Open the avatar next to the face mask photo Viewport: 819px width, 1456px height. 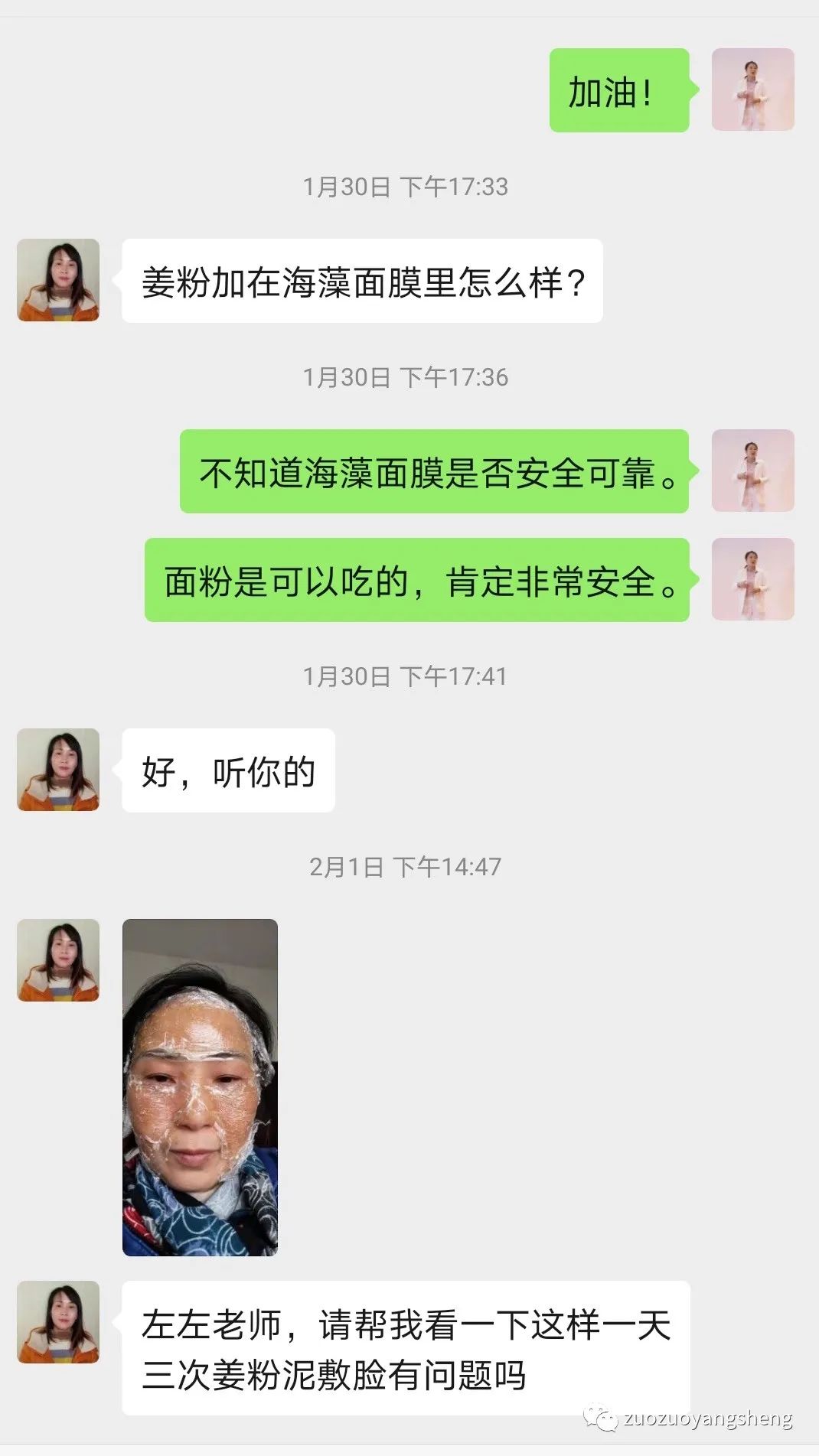57,961
